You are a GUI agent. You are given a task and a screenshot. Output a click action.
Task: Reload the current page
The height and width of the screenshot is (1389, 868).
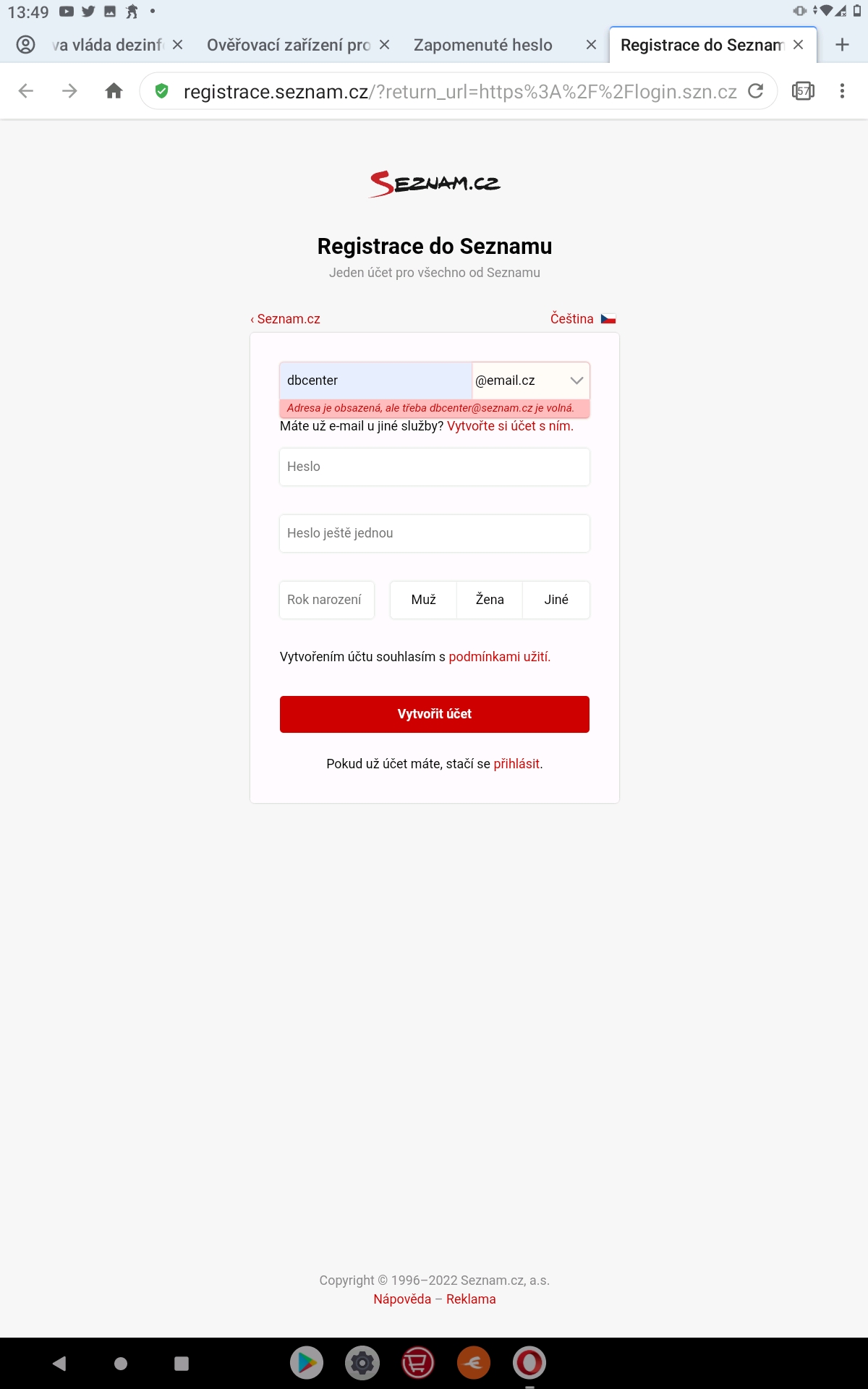(x=755, y=91)
